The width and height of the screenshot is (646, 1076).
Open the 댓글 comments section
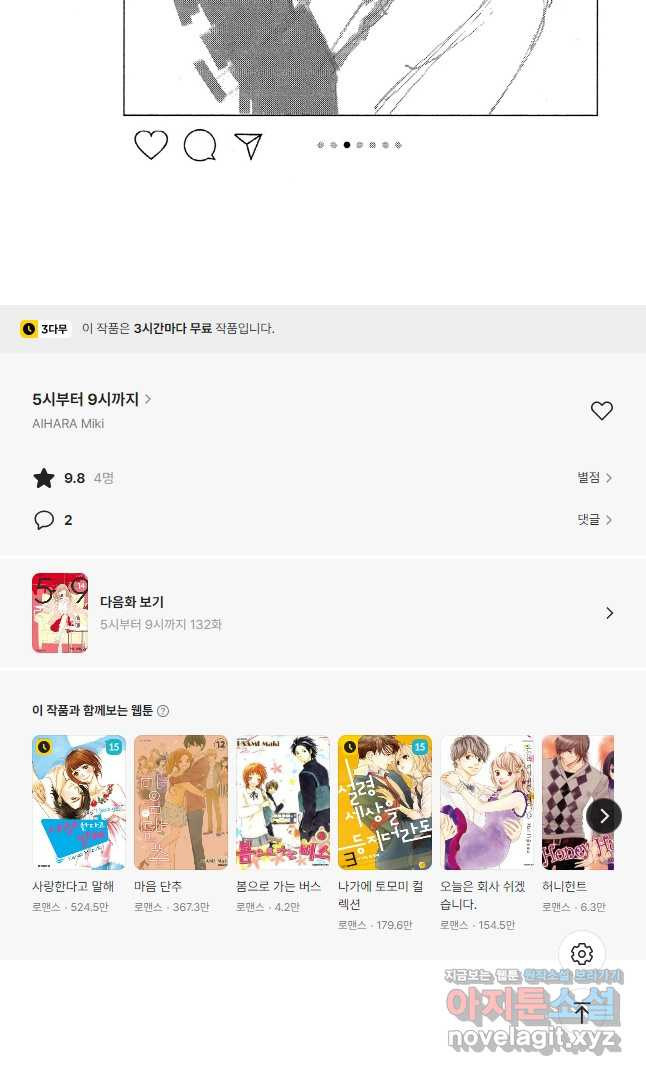[x=594, y=520]
